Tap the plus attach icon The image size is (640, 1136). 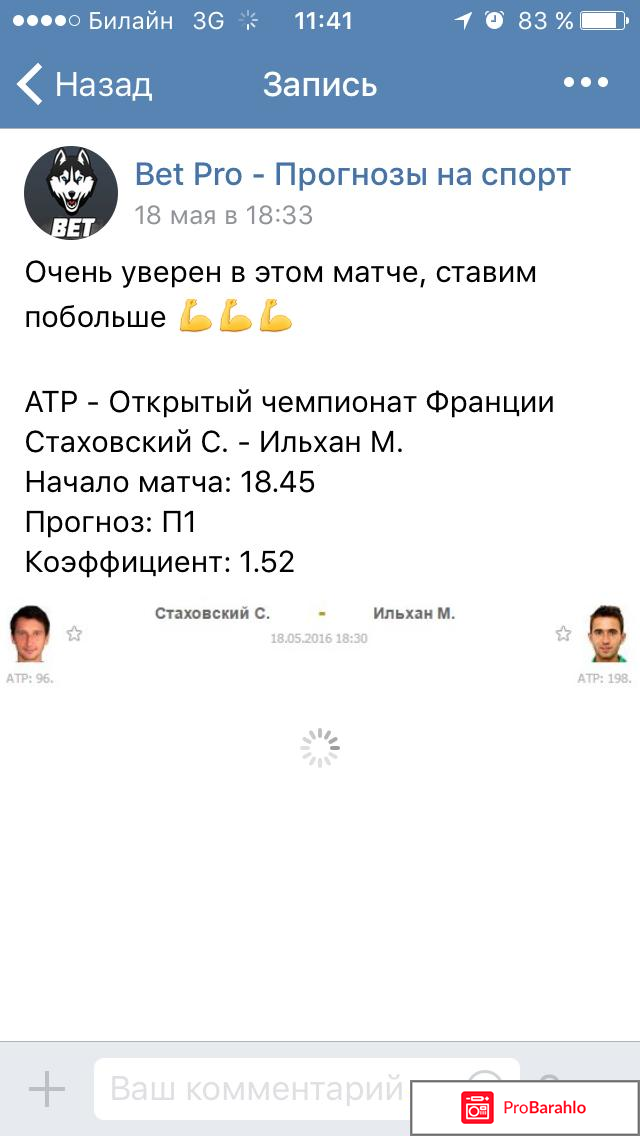tap(47, 1088)
